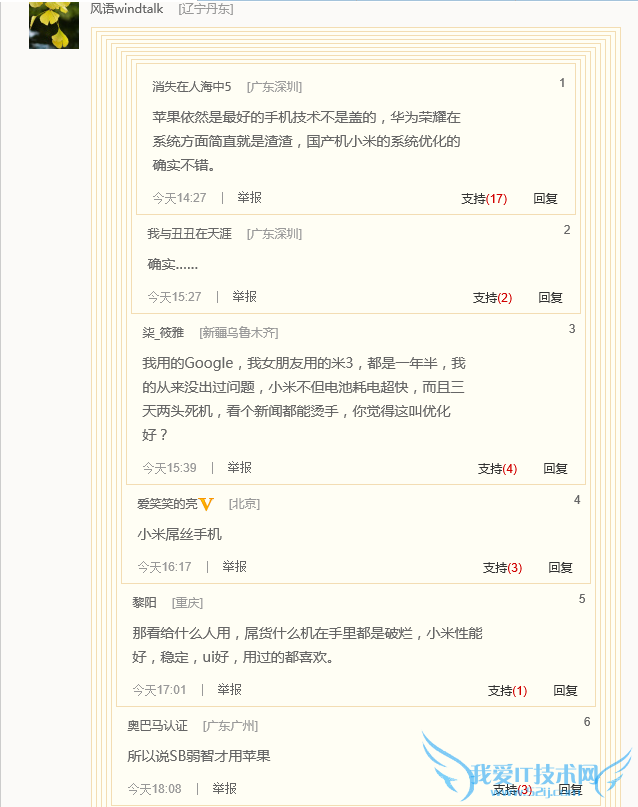Report 我与丑丑在天涯's comment
Image resolution: width=638 pixels, height=807 pixels.
tap(244, 297)
